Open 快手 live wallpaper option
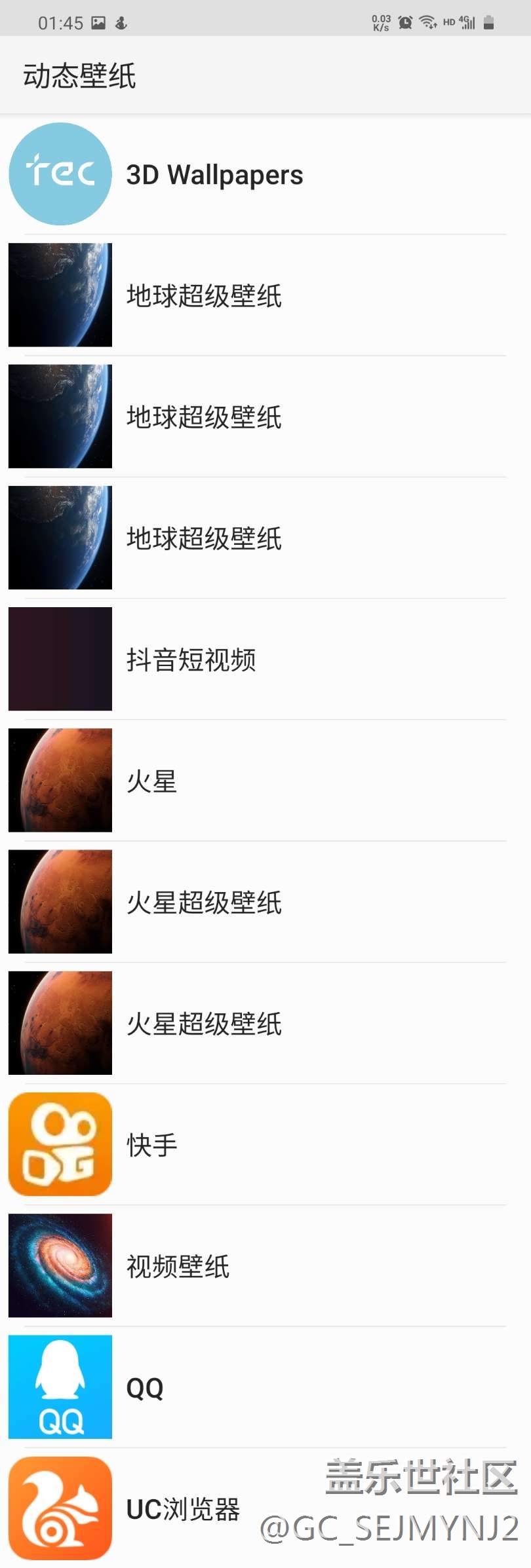 click(265, 1144)
